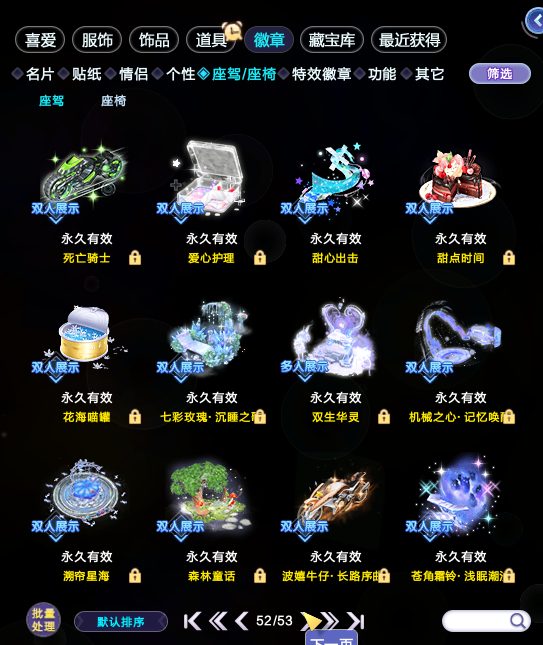Screen dimensions: 543x645
Task: Collapse the panel with back arrow
Action: (535, 21)
